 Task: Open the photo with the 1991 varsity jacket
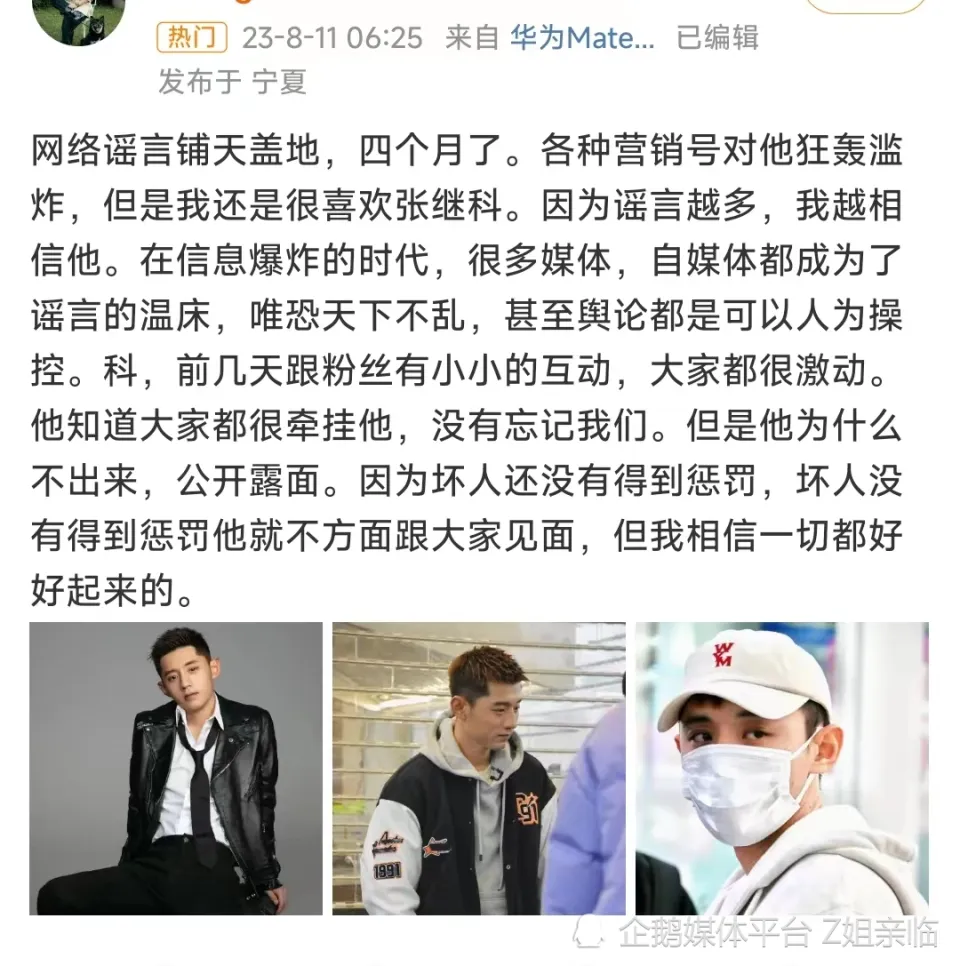(x=479, y=768)
